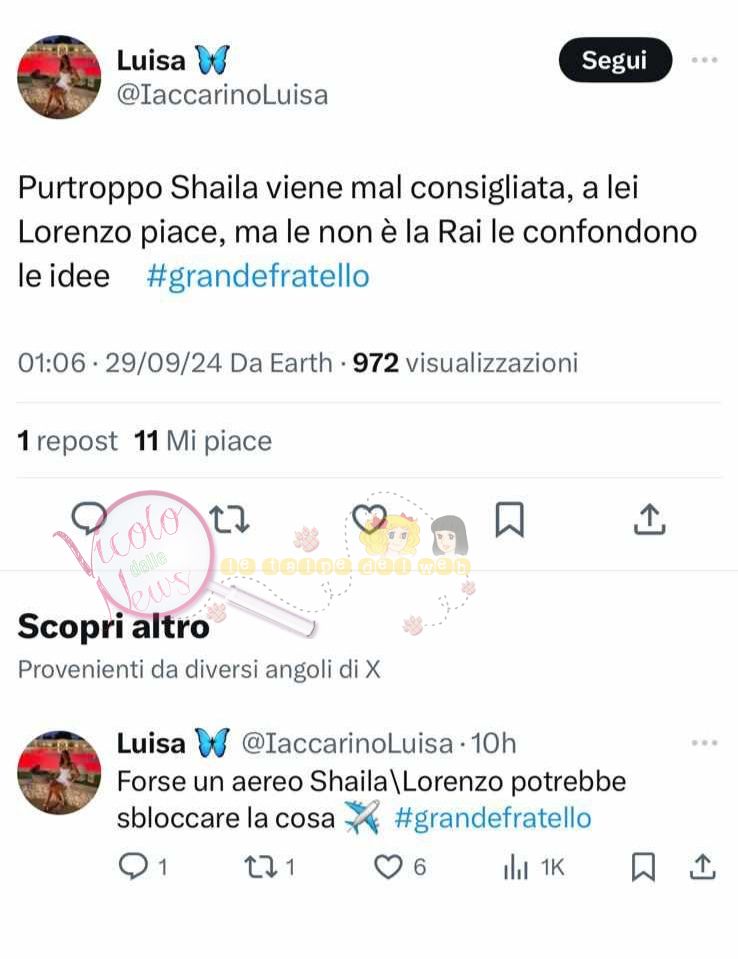Open the #grandefratello hashtag in main post

pyautogui.click(x=257, y=276)
